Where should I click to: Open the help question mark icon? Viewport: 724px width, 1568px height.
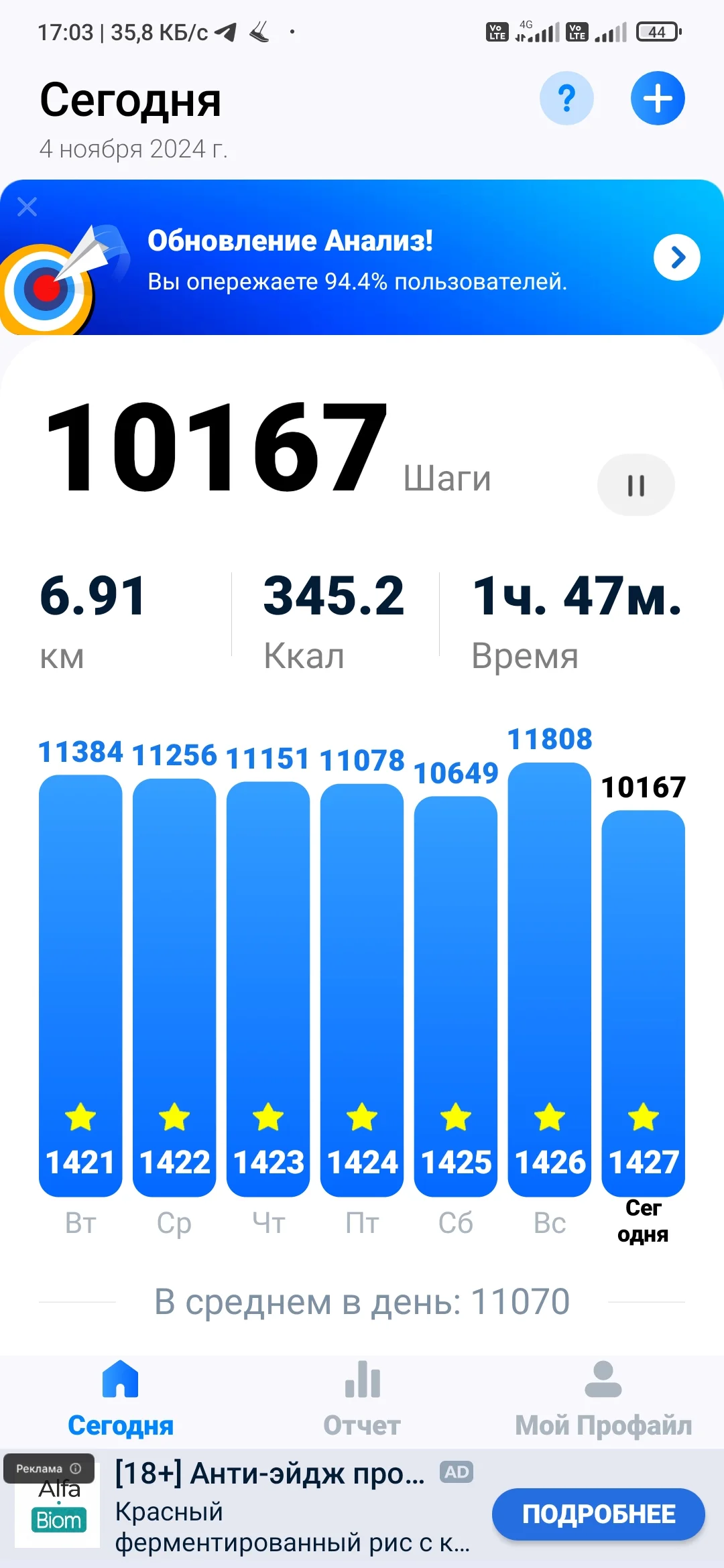pos(566,99)
